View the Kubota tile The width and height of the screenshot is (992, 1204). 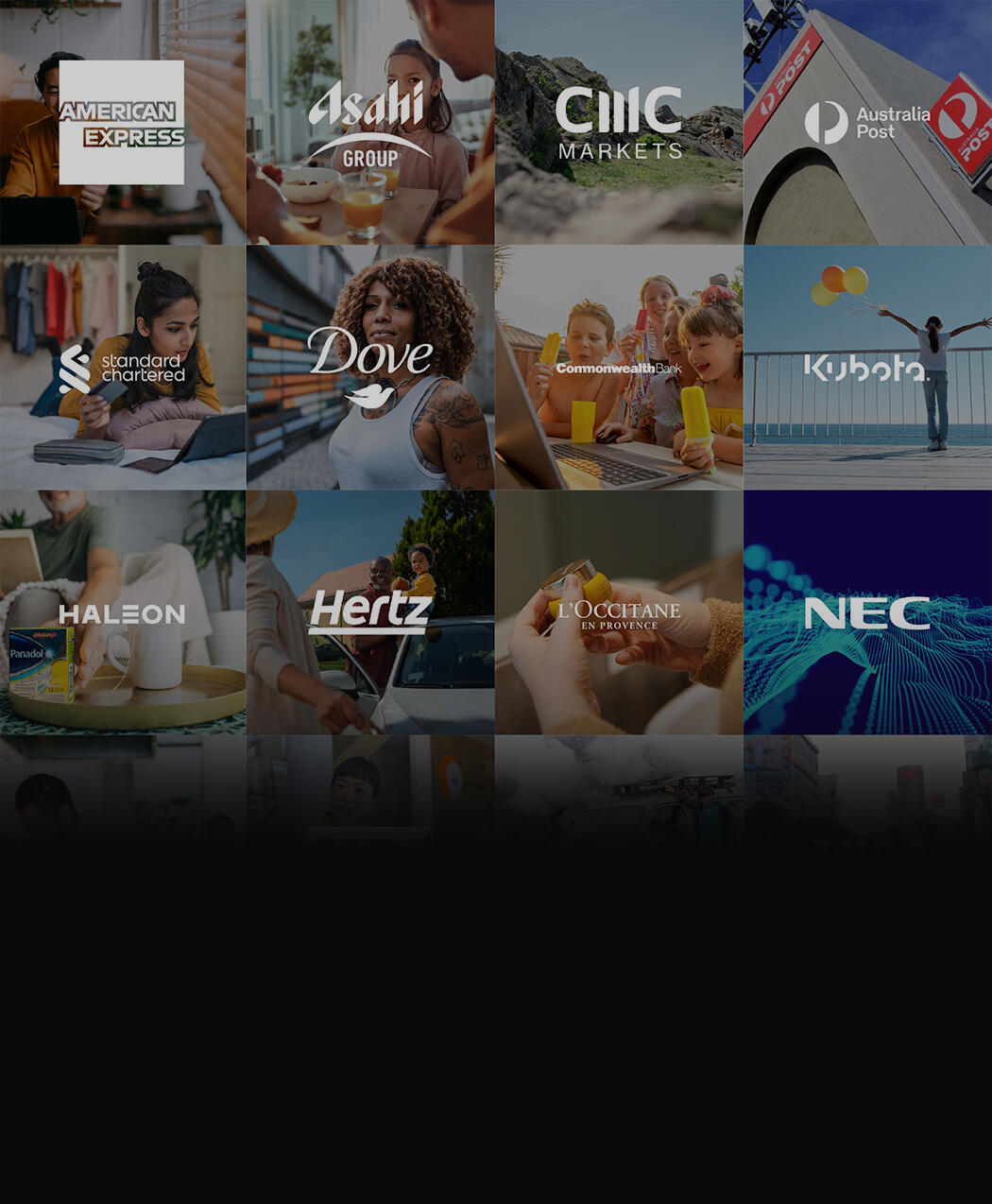[867, 368]
